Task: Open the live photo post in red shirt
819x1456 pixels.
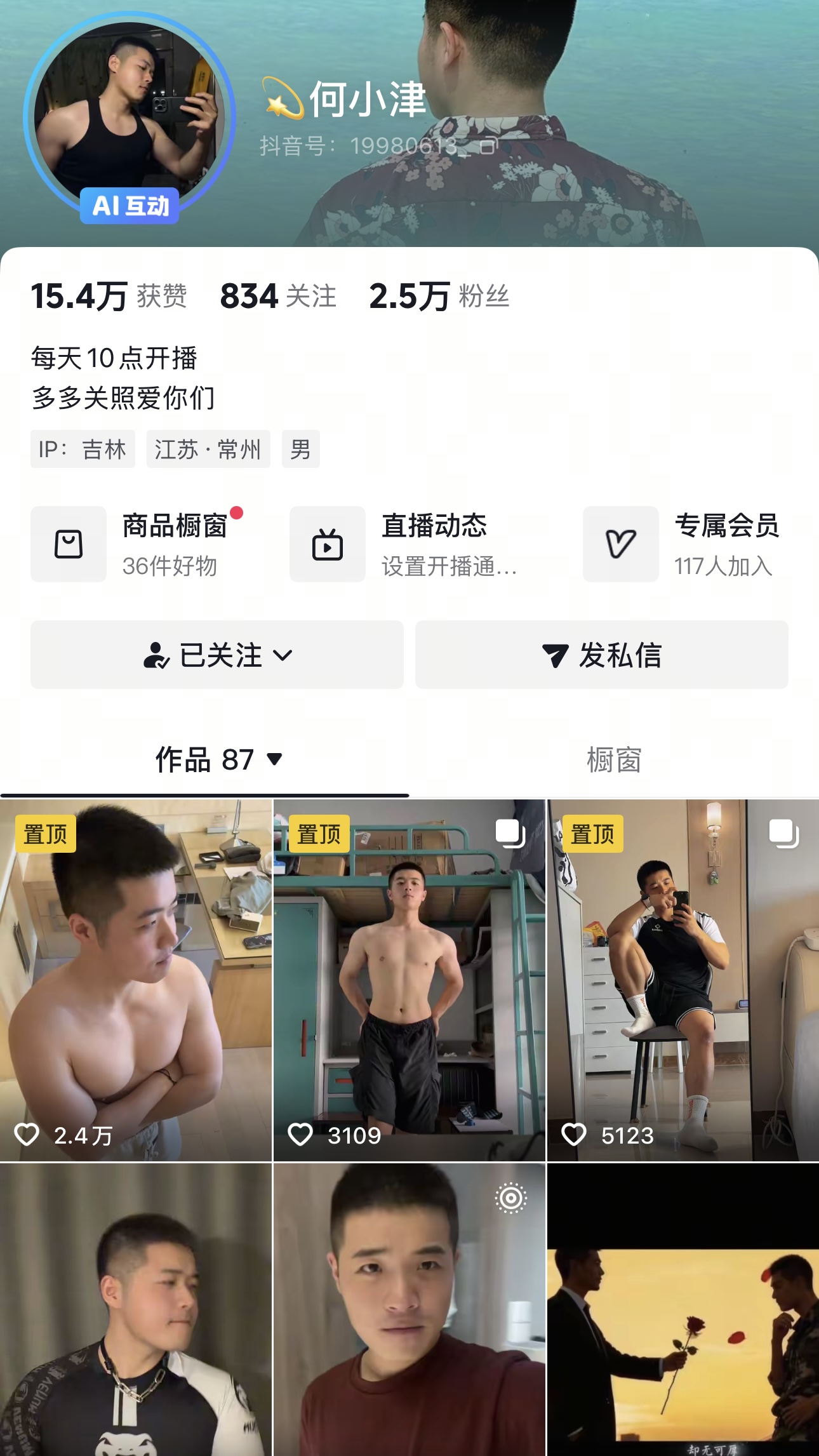Action: (409, 1309)
